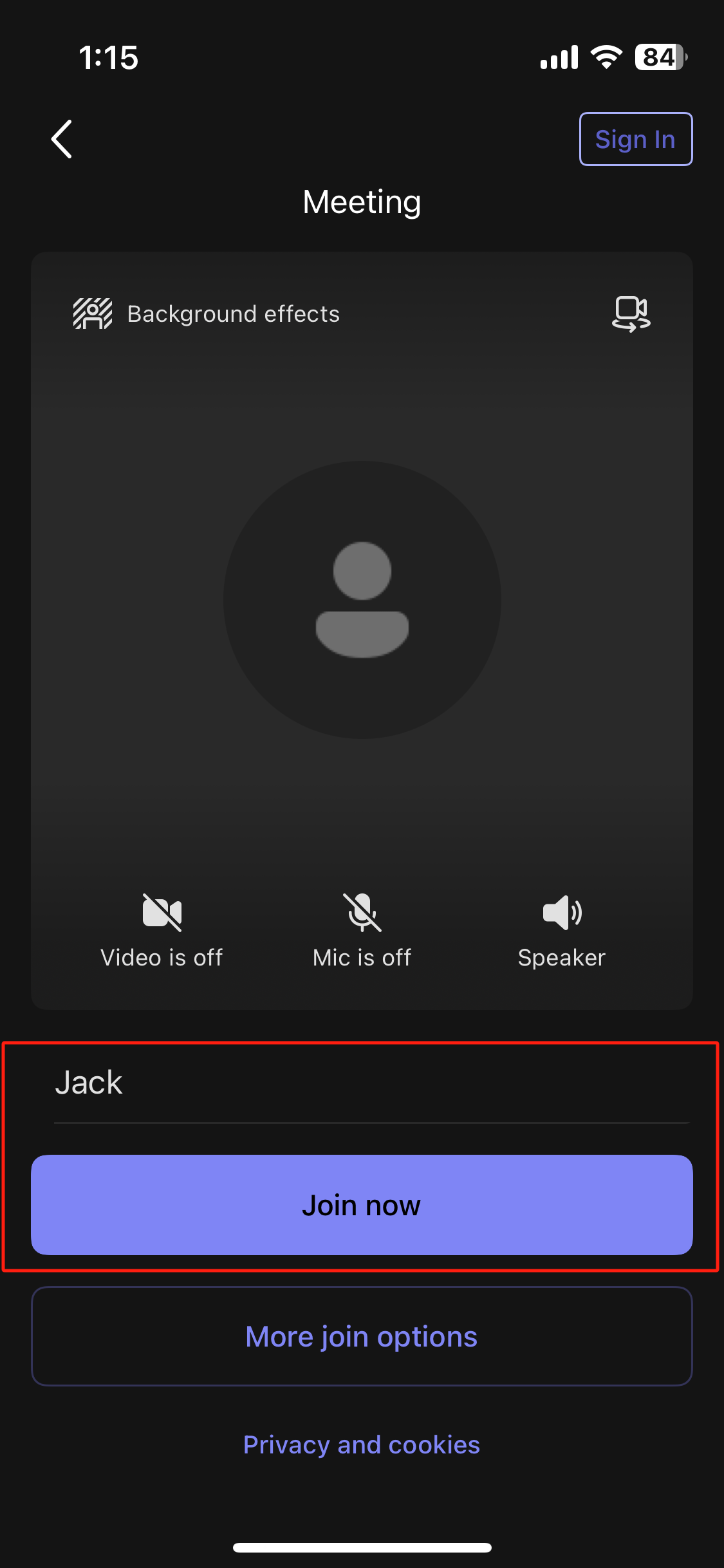
Task: Open Speaker audio options
Action: tap(562, 931)
